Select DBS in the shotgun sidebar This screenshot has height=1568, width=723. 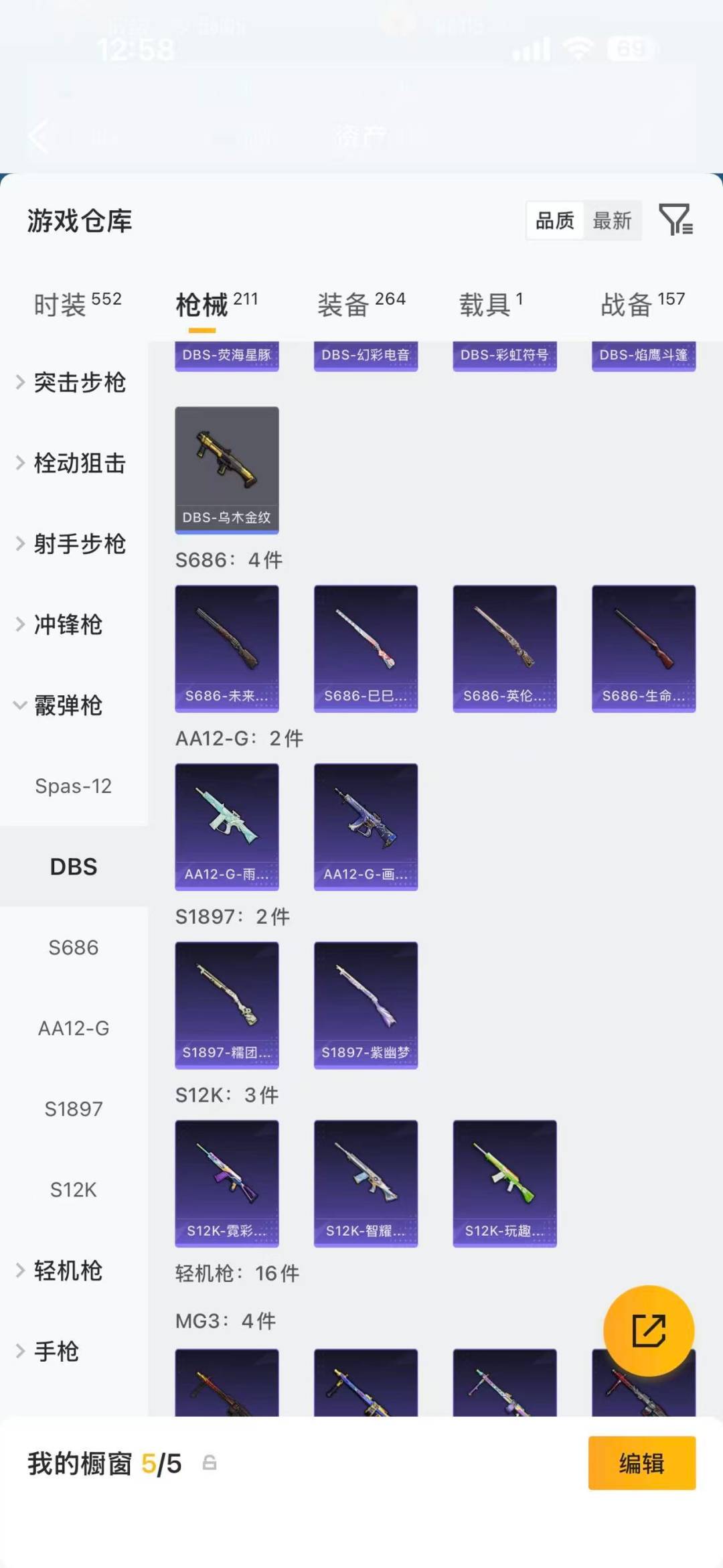coord(74,866)
